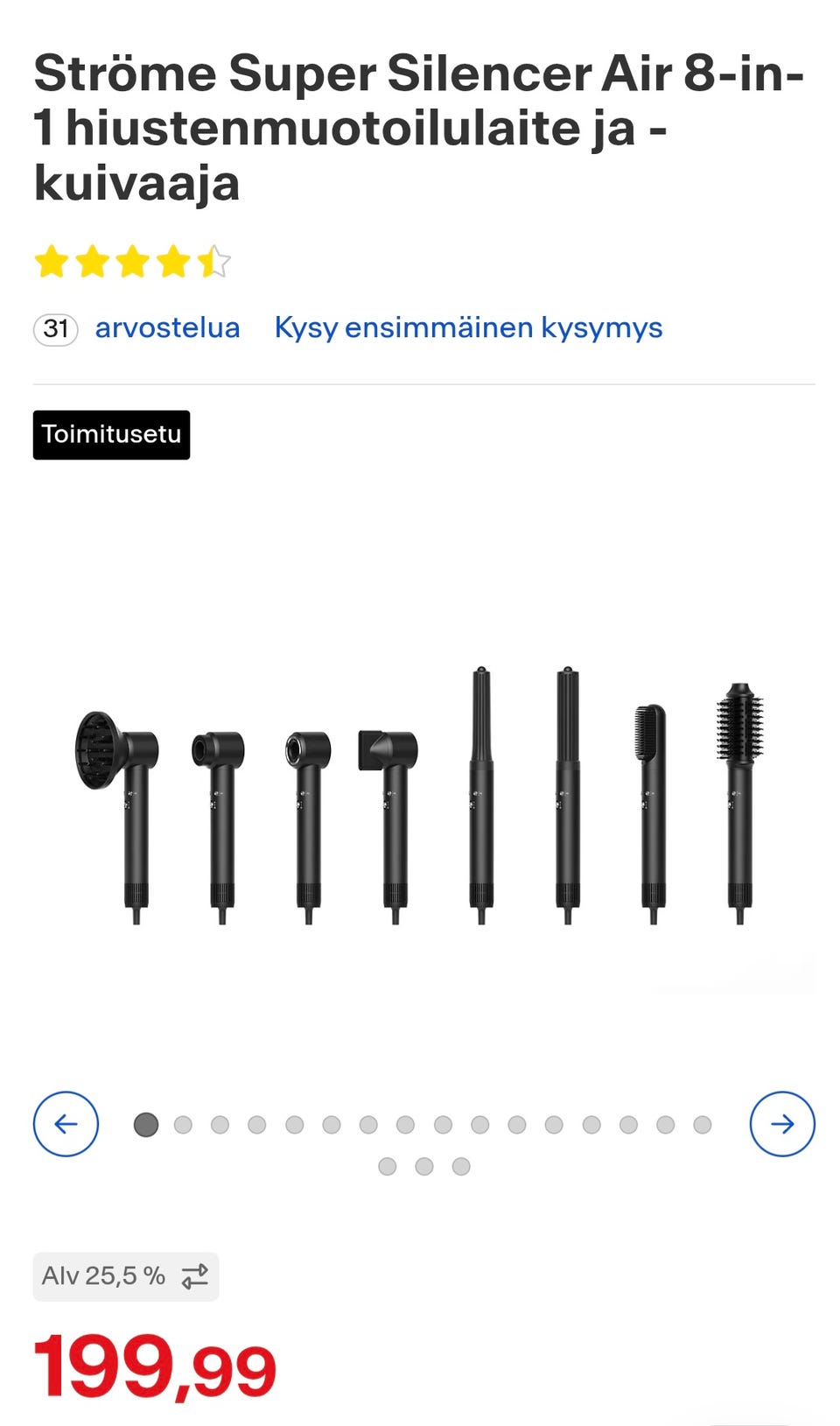
Task: Toggle the "Alv 25,5 %" price setting
Action: (x=105, y=1275)
